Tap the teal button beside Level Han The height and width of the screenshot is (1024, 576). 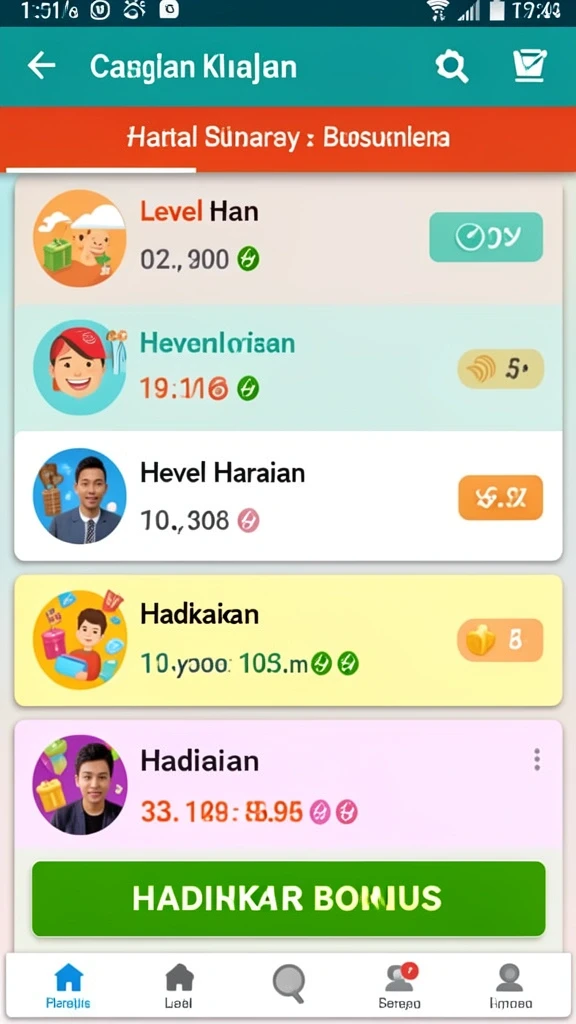(486, 237)
